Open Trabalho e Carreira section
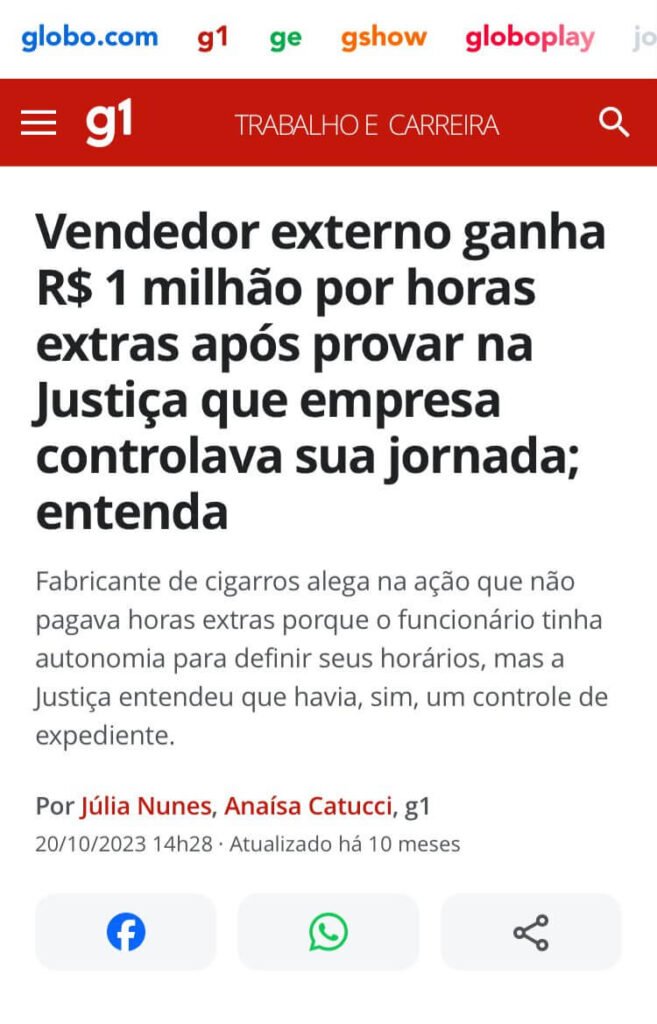The image size is (657, 1024). pos(366,125)
